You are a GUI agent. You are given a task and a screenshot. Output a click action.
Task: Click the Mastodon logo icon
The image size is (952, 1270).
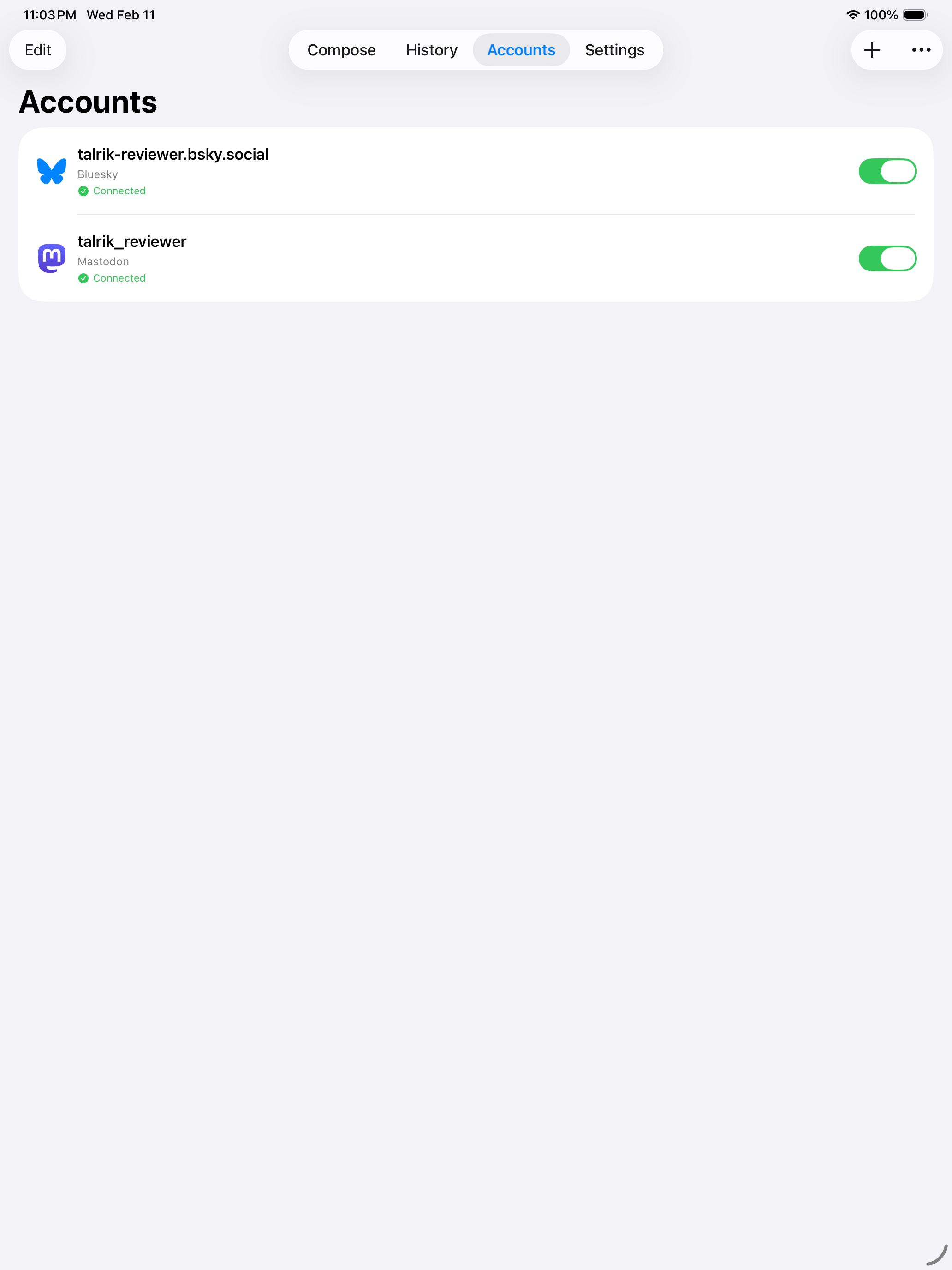[51, 258]
